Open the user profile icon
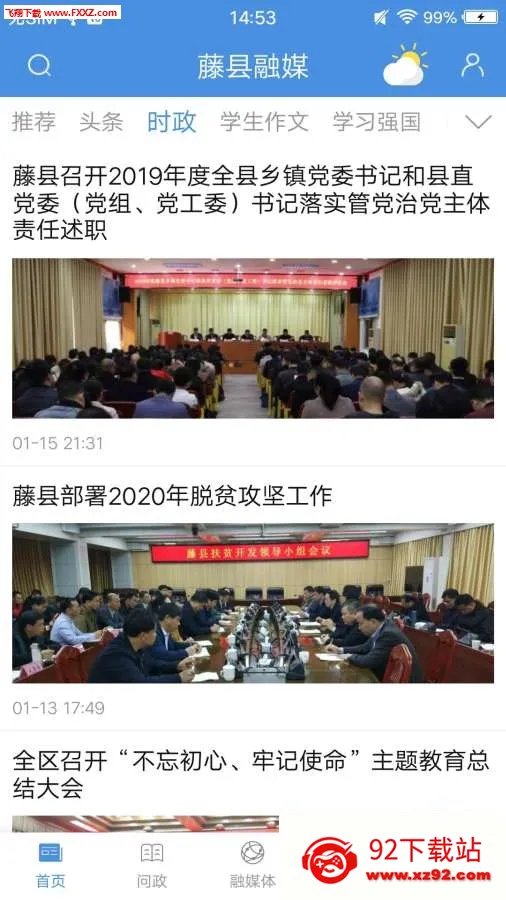Screen dimensions: 506x900 click(x=473, y=65)
